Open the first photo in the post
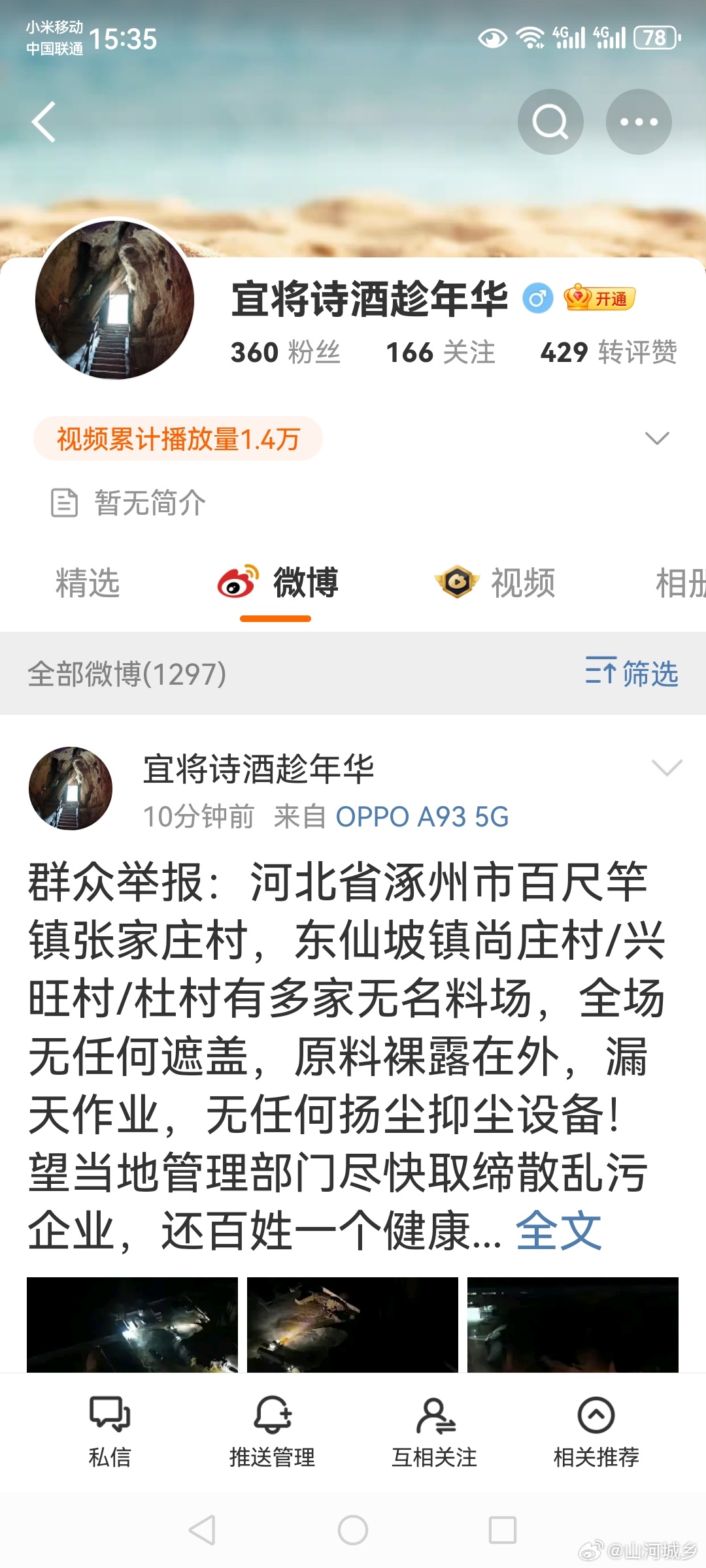This screenshot has height=1568, width=706. (132, 1325)
